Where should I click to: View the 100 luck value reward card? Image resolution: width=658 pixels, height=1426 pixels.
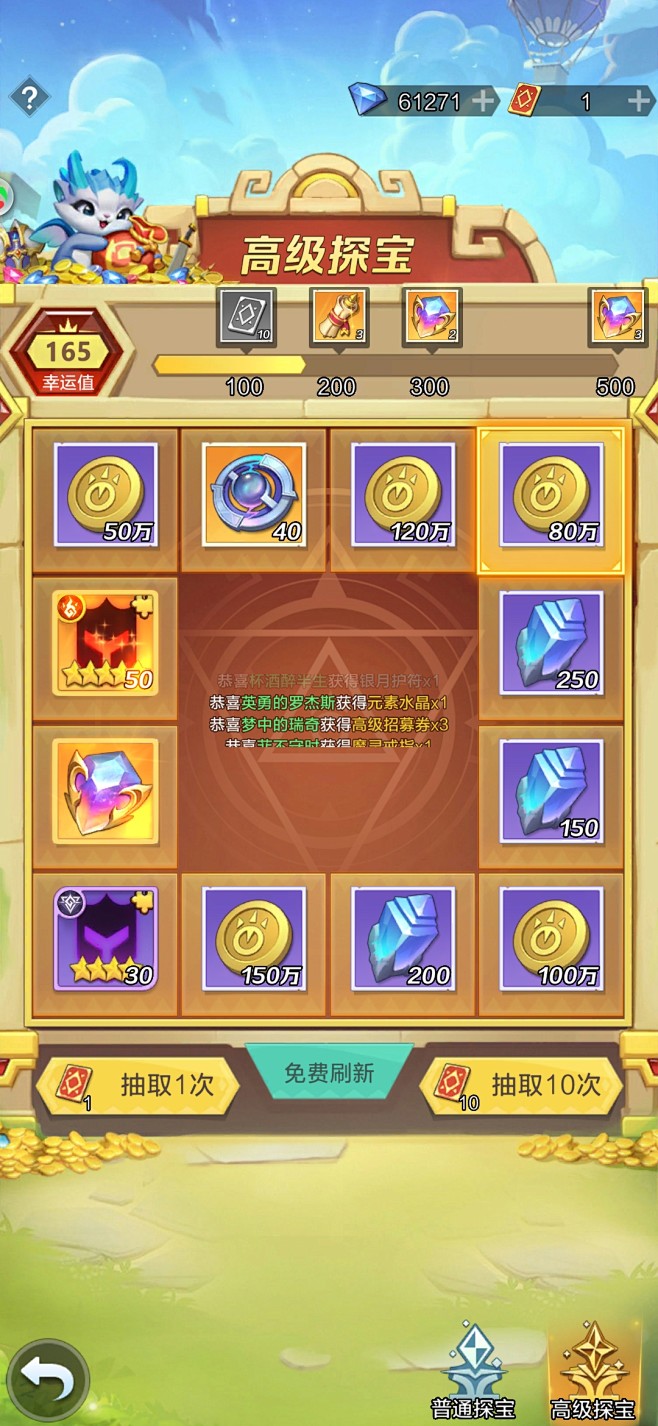(x=247, y=317)
